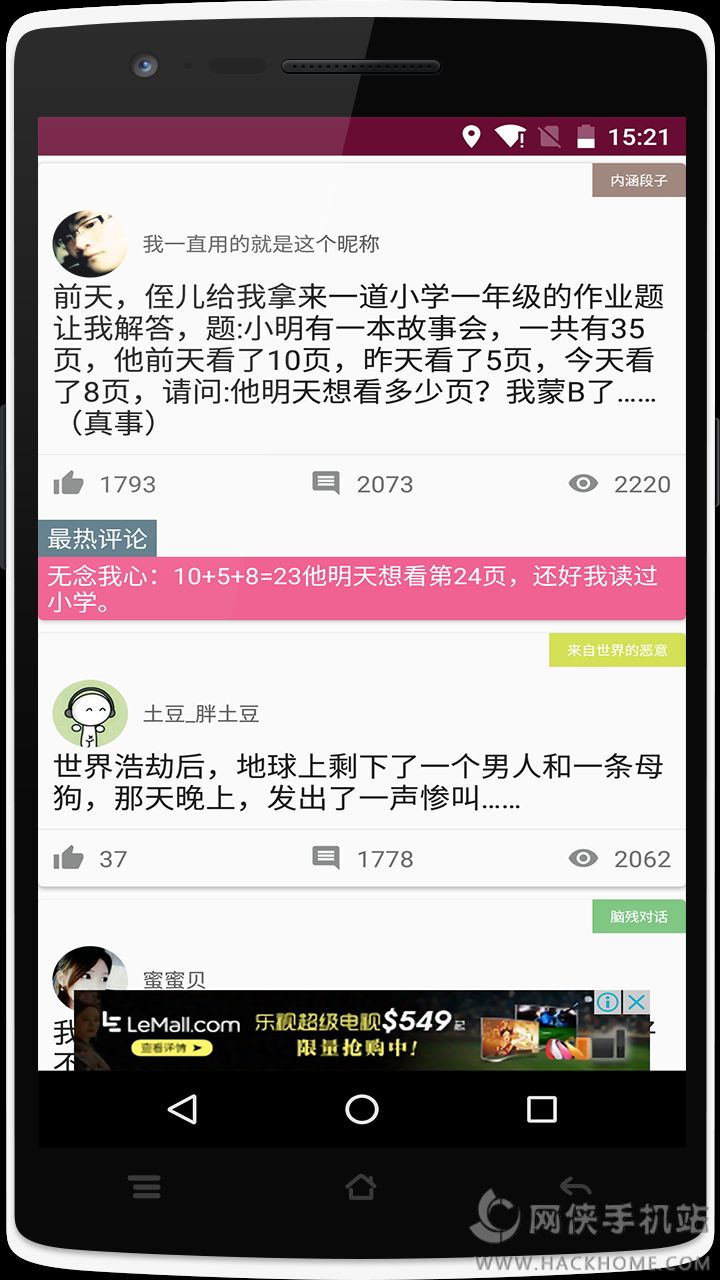
Task: Open comments on the 小明 homework post
Action: pyautogui.click(x=326, y=484)
